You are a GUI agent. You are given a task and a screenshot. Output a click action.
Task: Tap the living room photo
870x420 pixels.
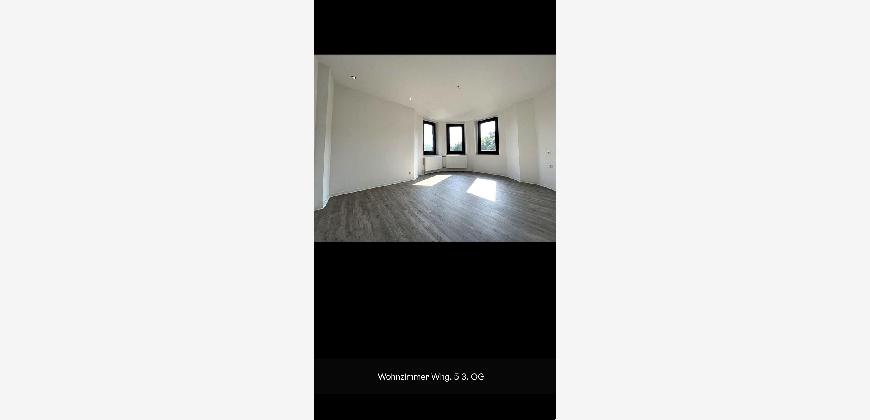coord(434,148)
